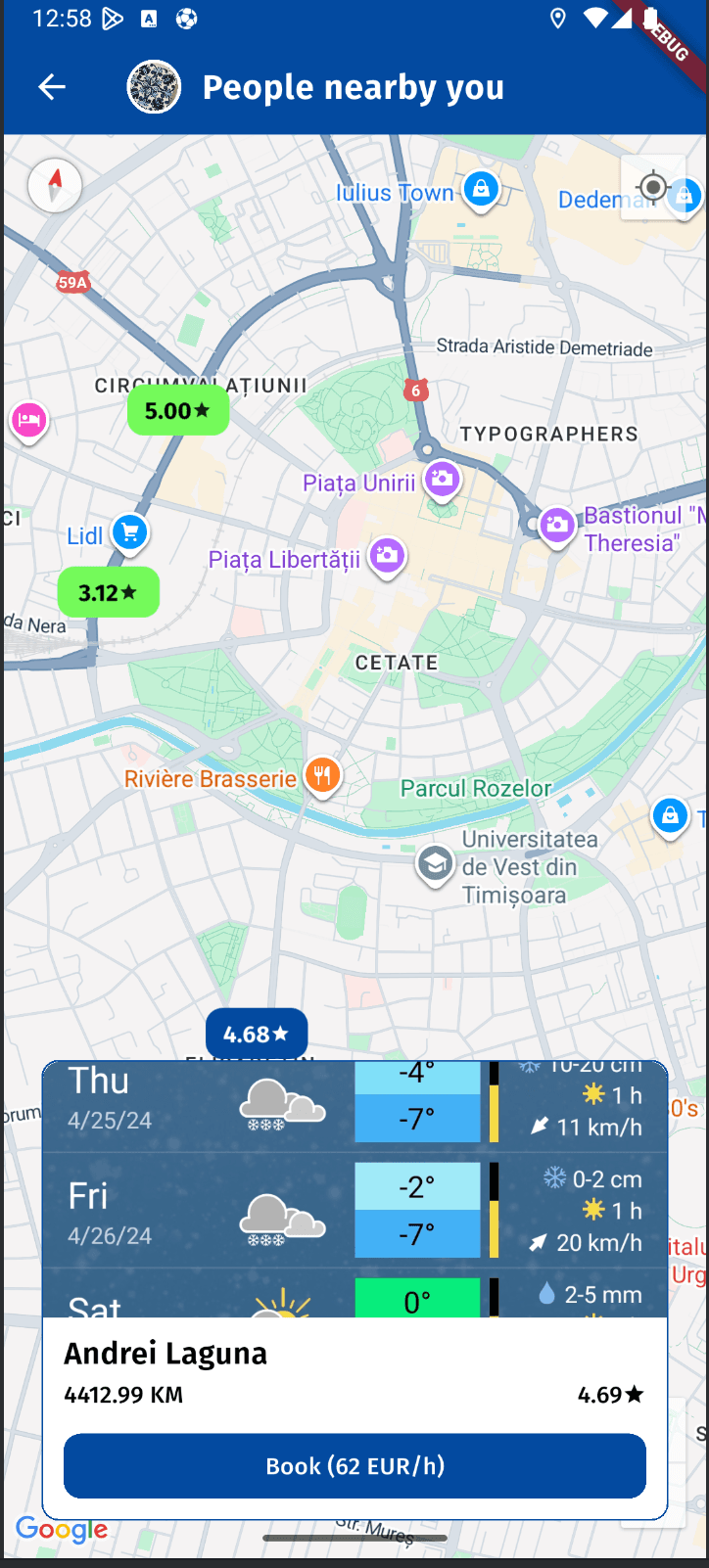The width and height of the screenshot is (709, 1568).
Task: Select the 3.12 star rating marker
Action: [109, 592]
